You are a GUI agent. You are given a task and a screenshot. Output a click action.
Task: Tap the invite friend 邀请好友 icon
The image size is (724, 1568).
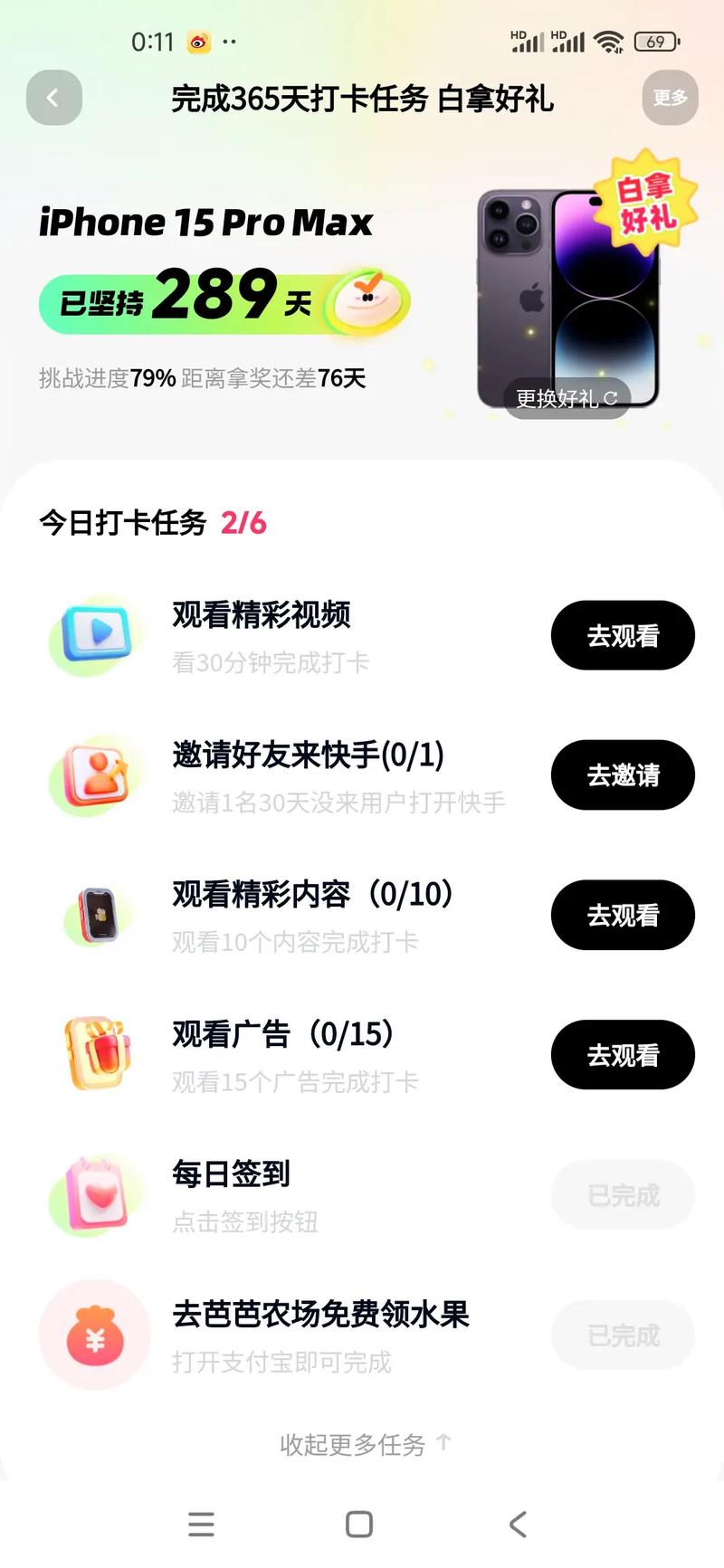[x=94, y=774]
